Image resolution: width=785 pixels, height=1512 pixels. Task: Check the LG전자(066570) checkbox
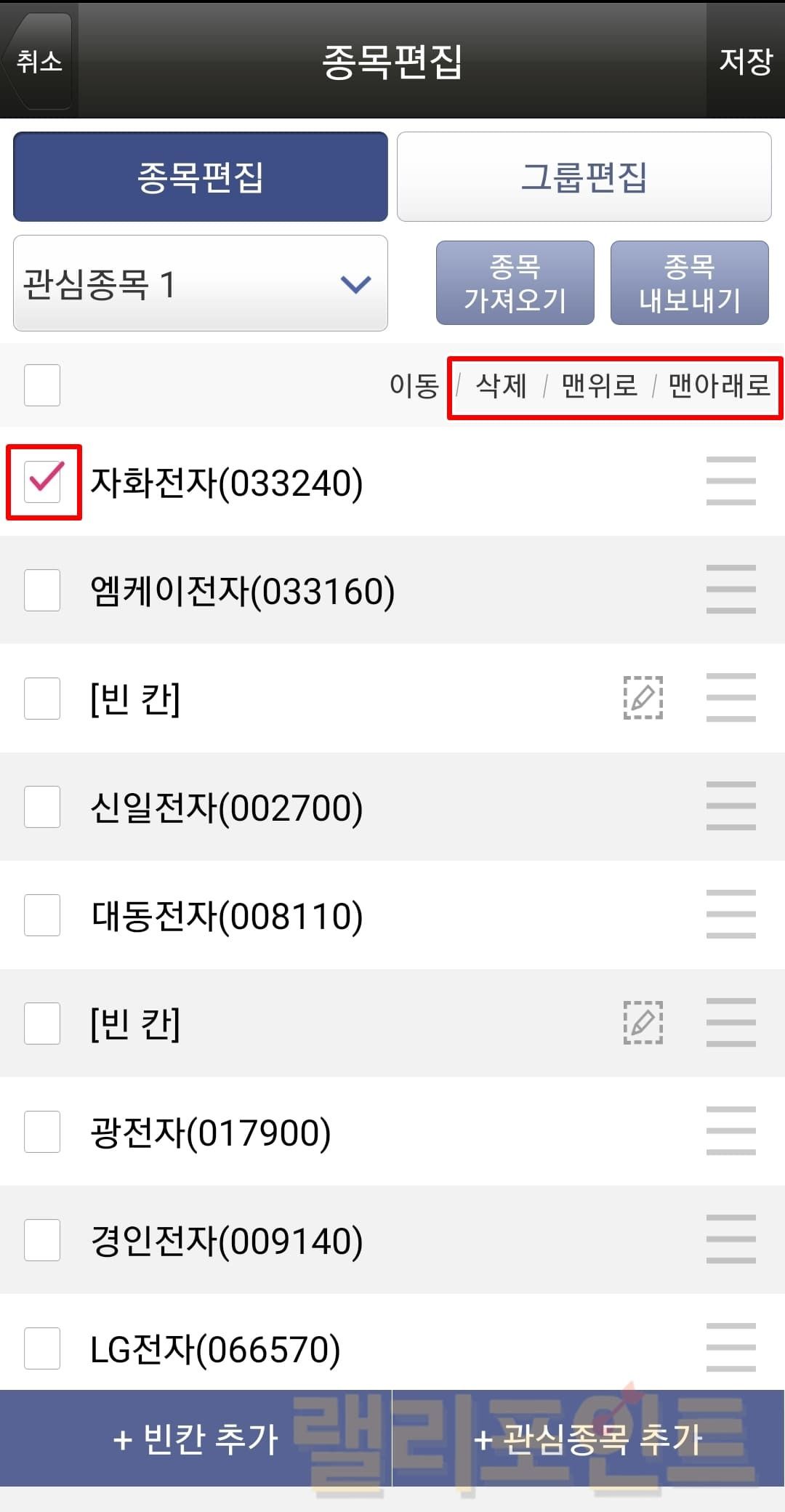pyautogui.click(x=42, y=1348)
